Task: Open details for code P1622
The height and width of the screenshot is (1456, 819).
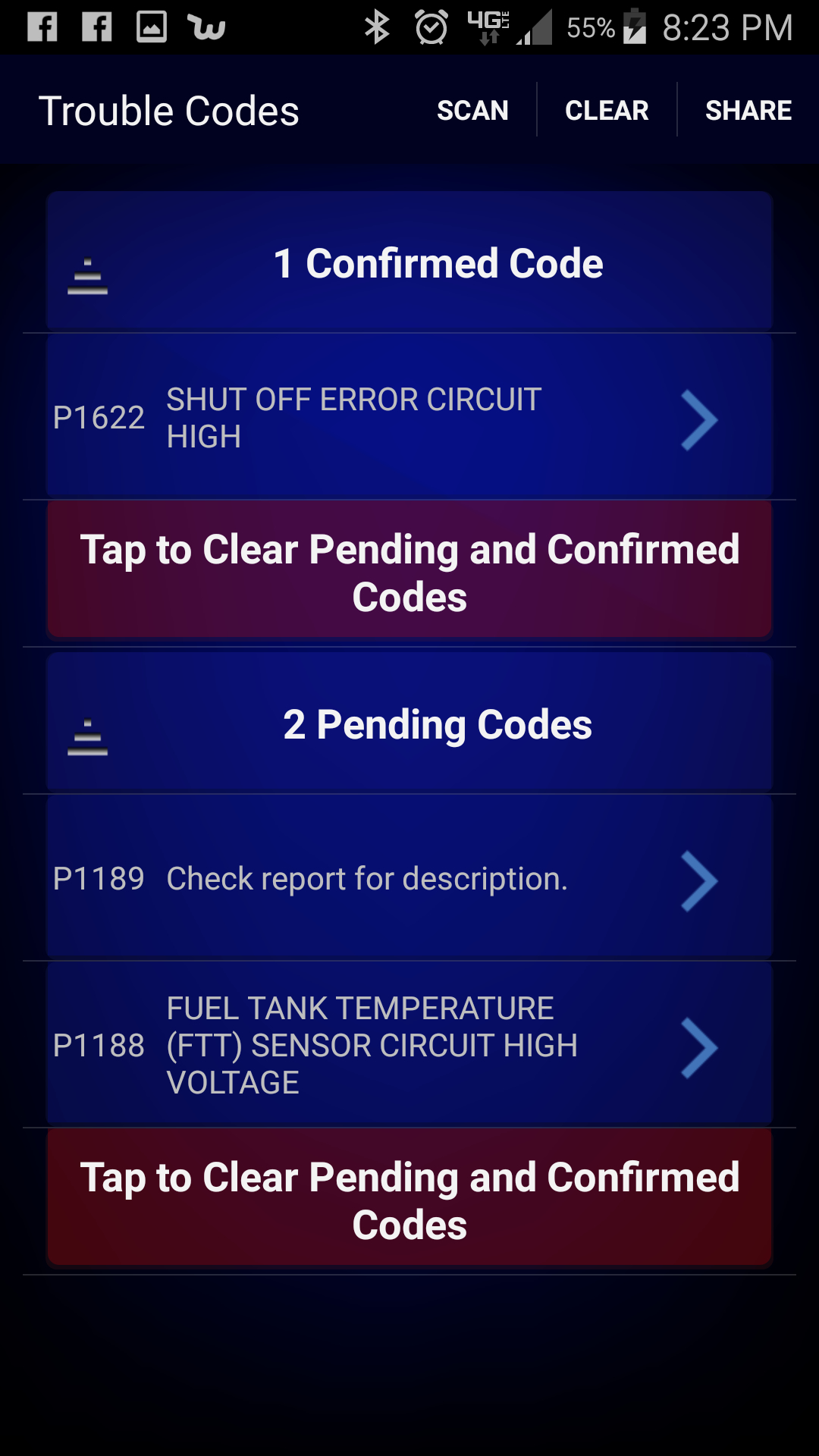Action: (x=409, y=419)
